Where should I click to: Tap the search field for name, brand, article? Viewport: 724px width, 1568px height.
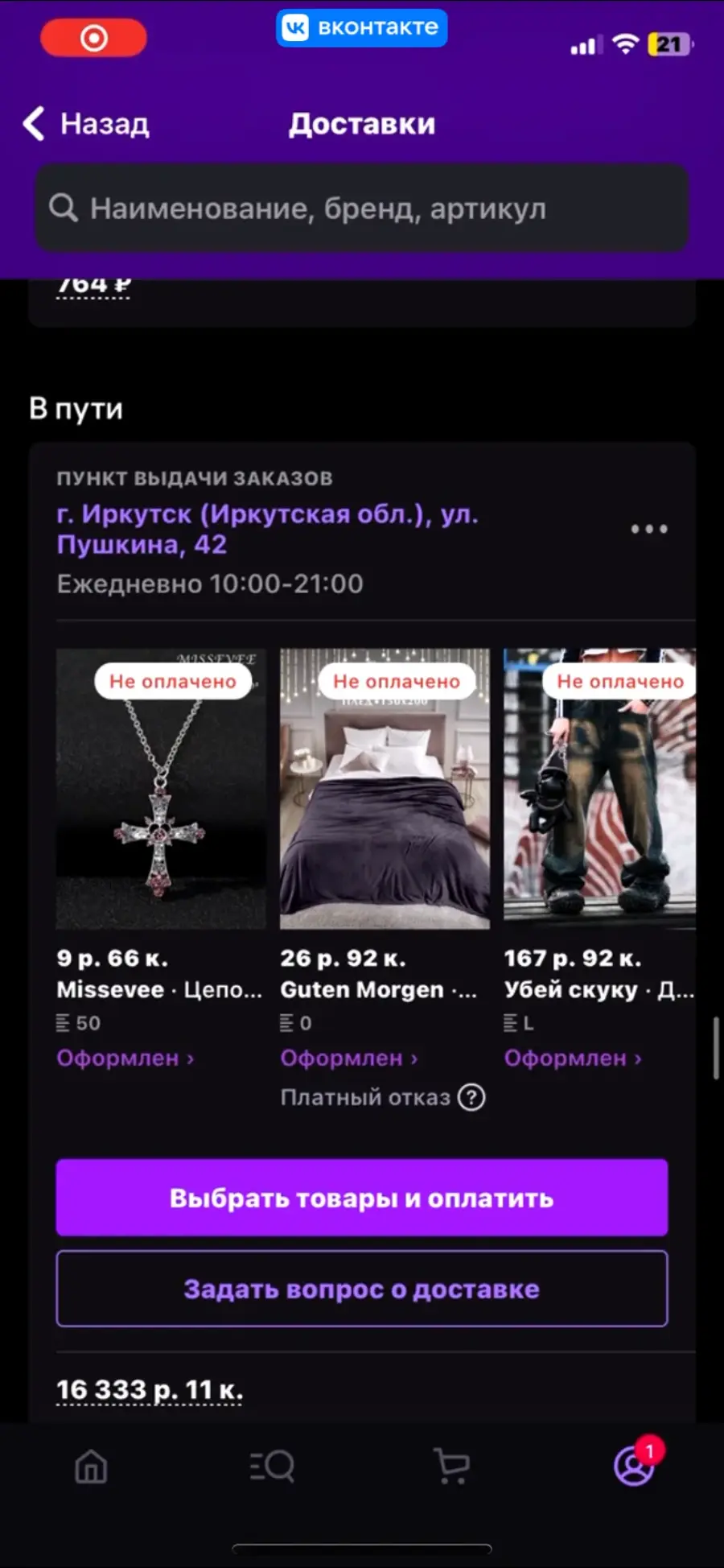[362, 208]
